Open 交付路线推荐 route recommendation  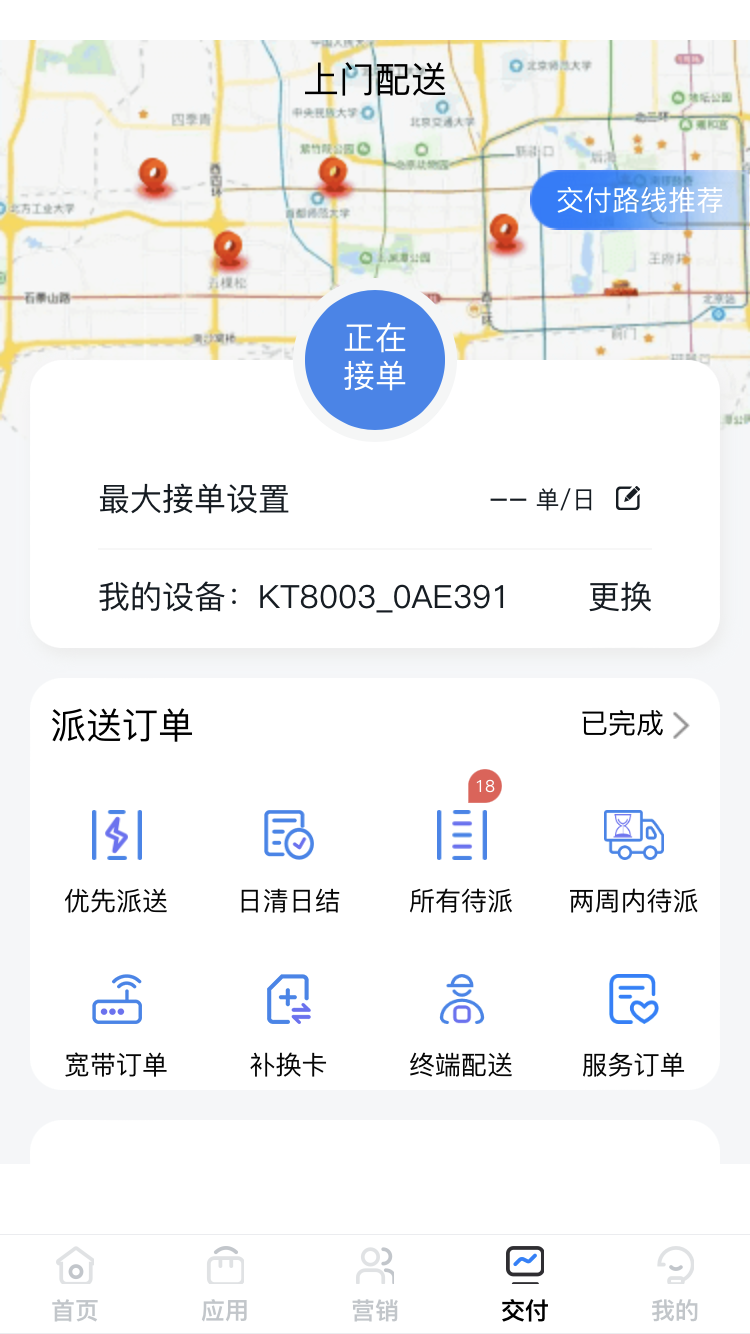point(639,200)
